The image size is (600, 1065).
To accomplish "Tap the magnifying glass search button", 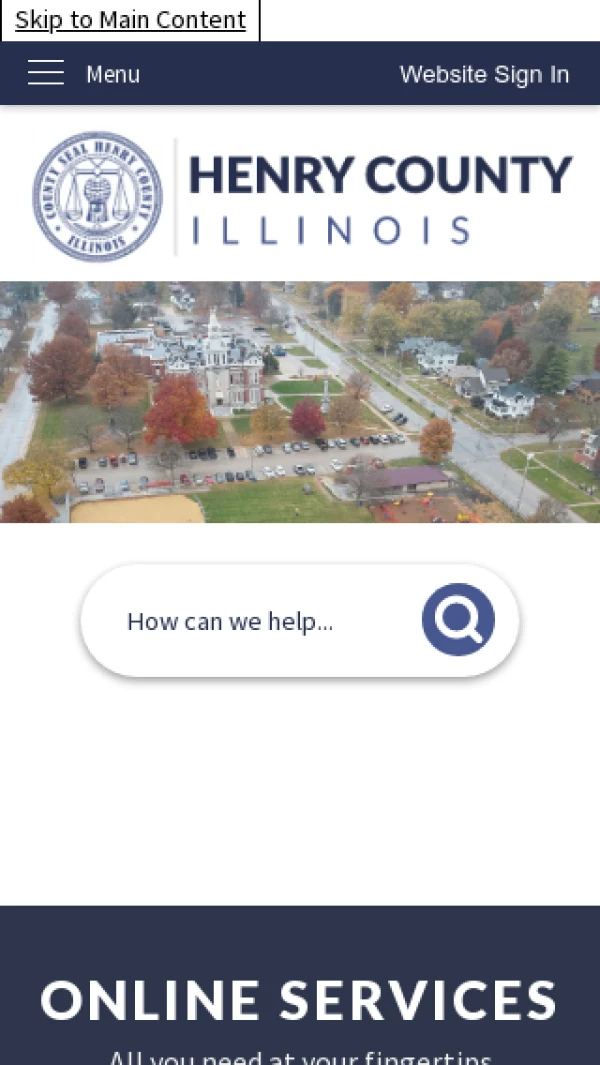I will 458,620.
